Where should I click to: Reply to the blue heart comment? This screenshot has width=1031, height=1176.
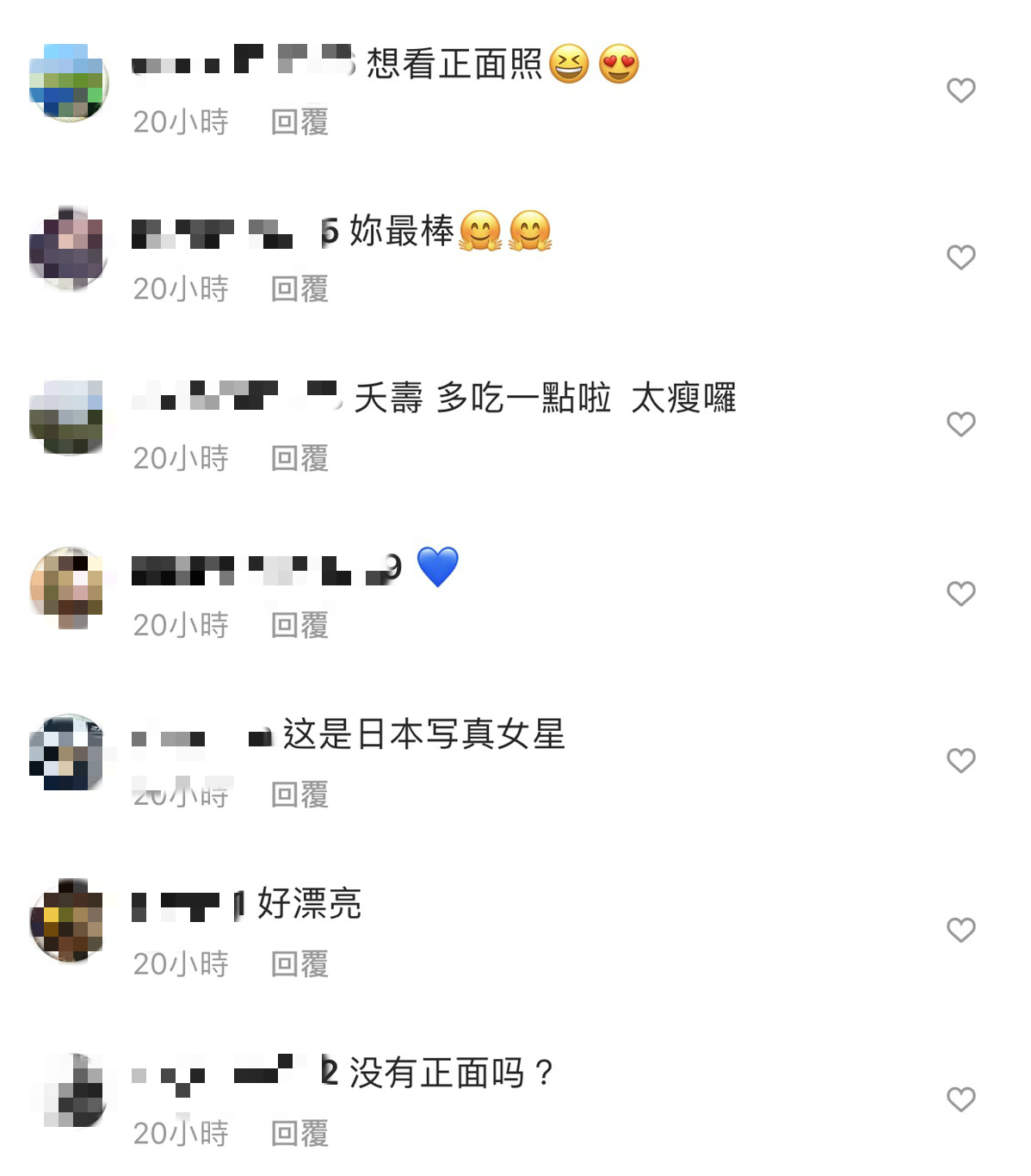[x=299, y=626]
